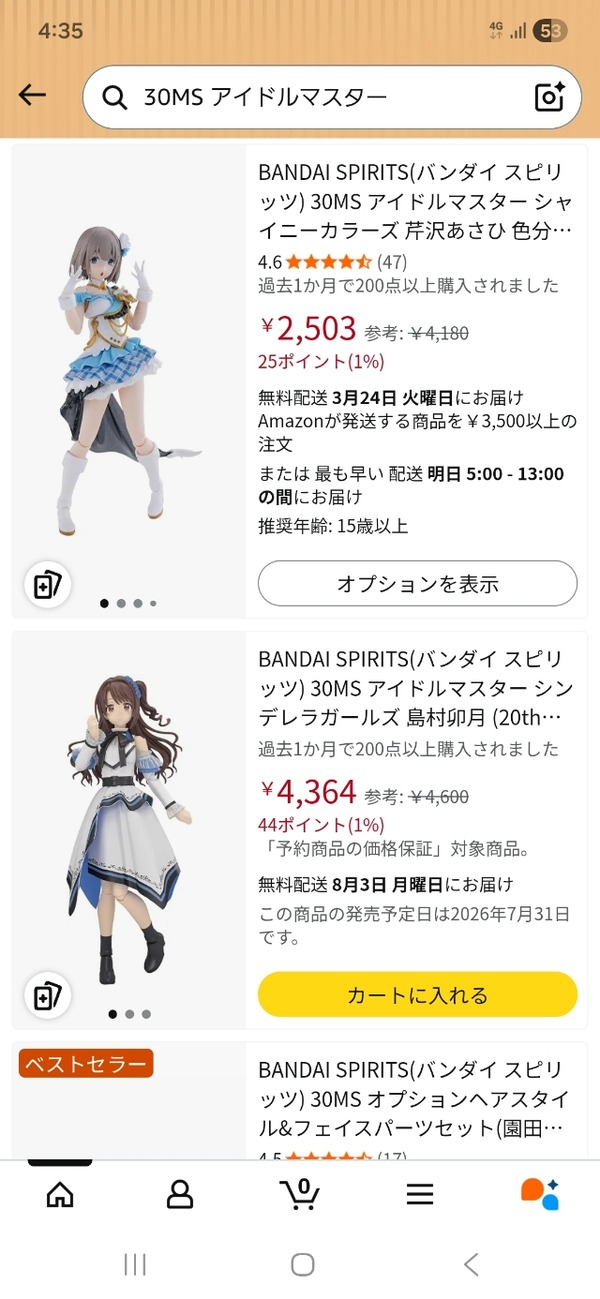Open camera lens search icon
This screenshot has height=1299, width=600.
(550, 96)
